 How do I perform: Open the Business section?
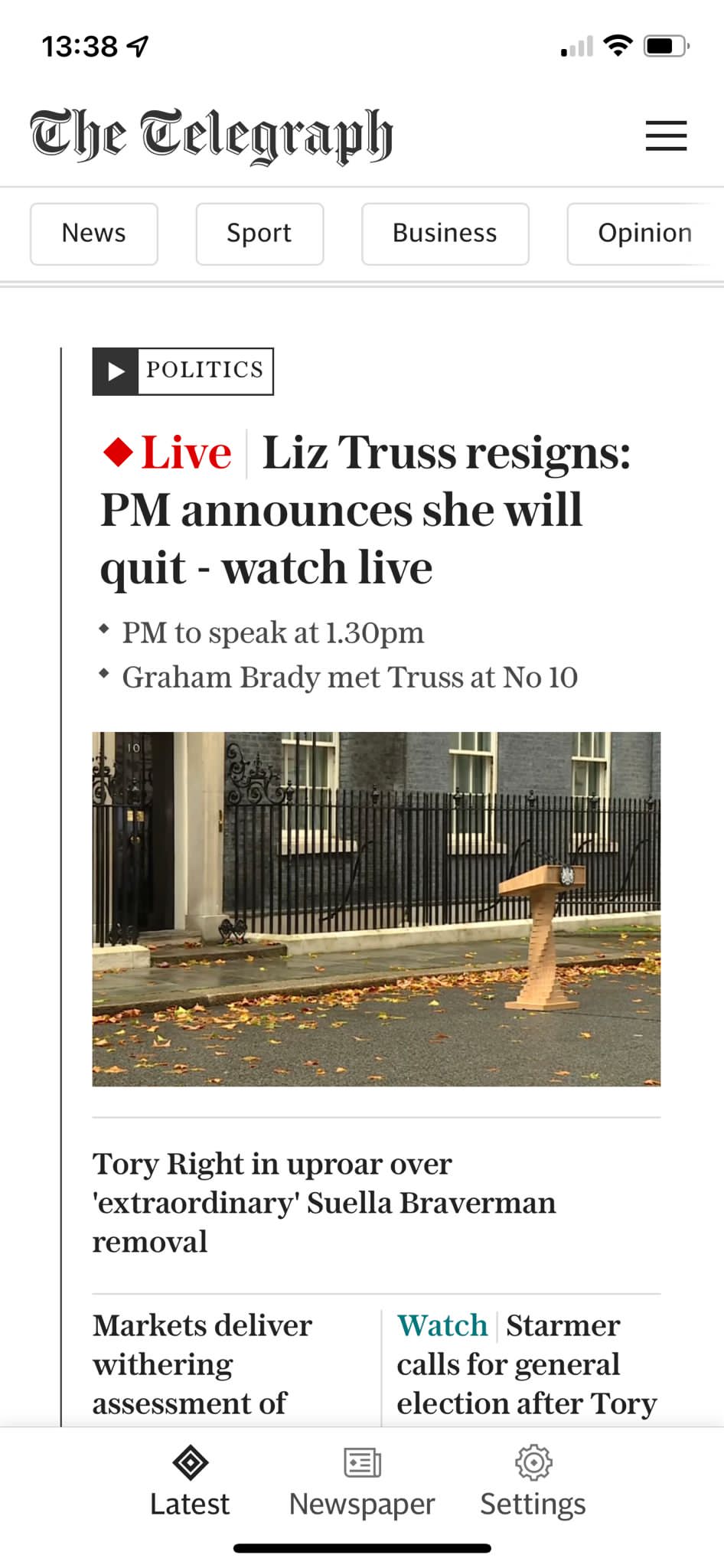[445, 234]
